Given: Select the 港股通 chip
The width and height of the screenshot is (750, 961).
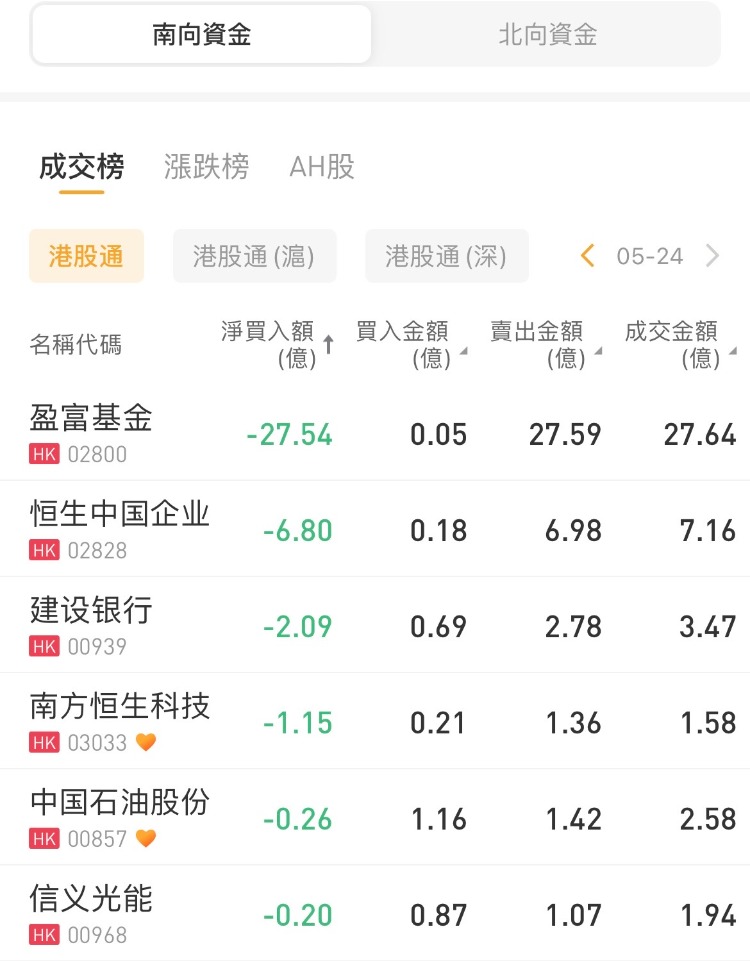Looking at the screenshot, I should pyautogui.click(x=86, y=256).
